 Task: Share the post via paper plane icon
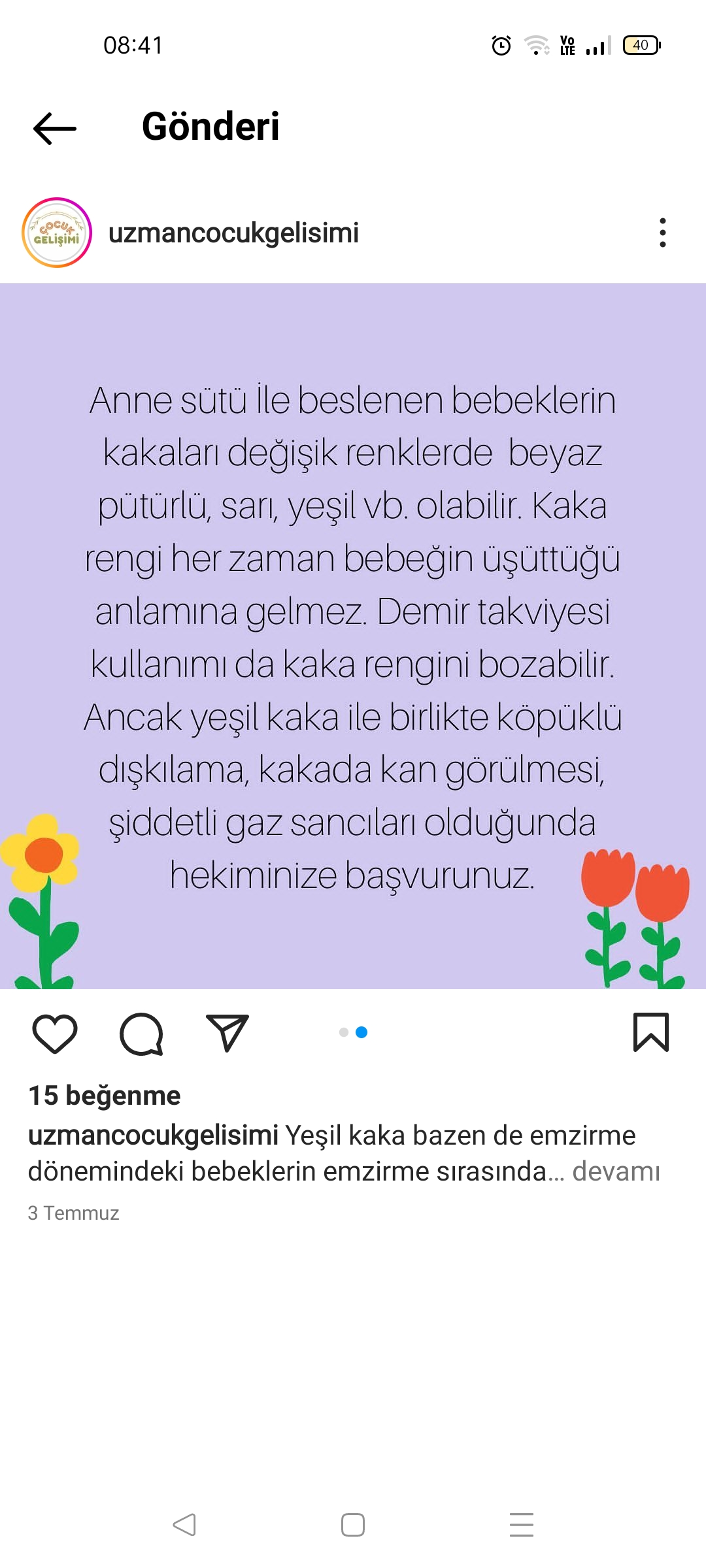pos(227,1032)
